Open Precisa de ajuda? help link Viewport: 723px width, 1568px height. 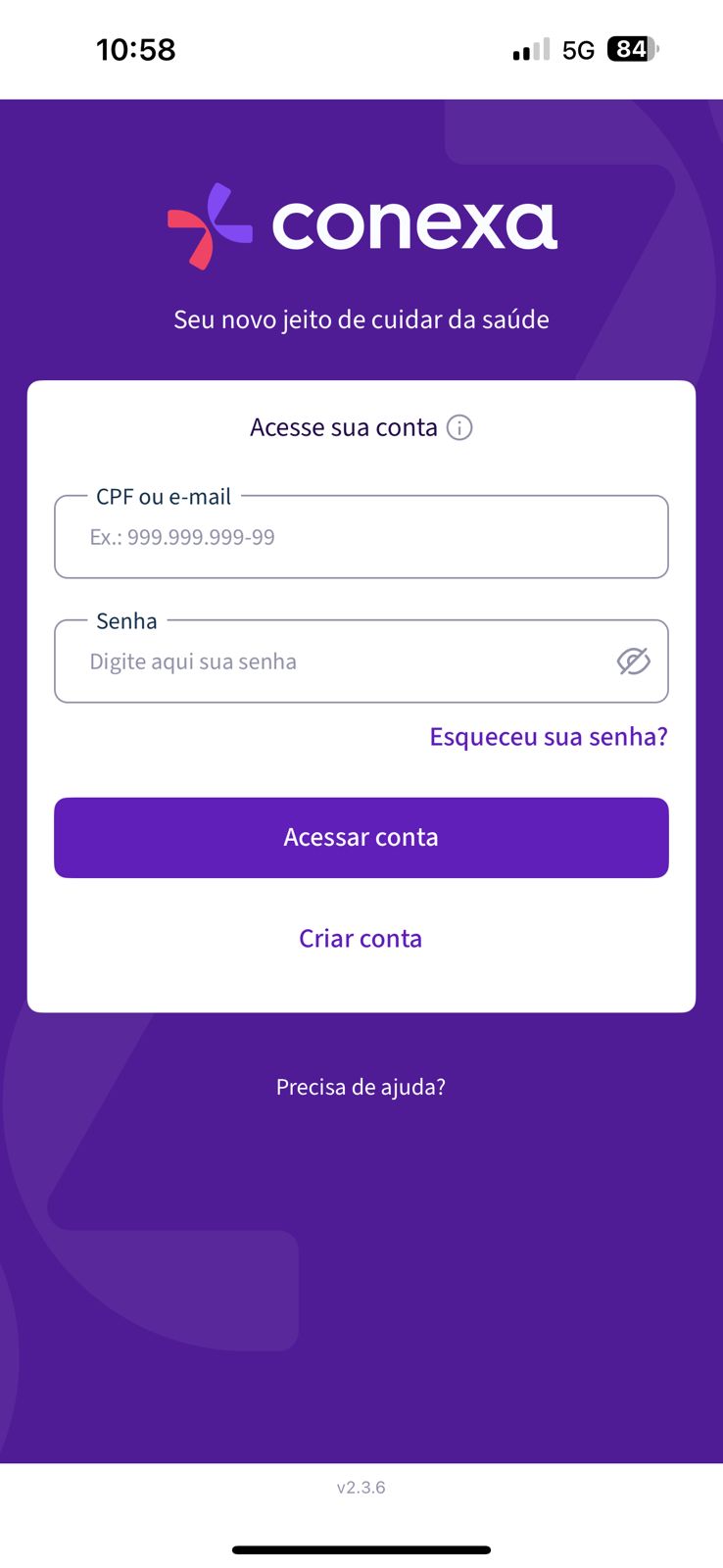pyautogui.click(x=361, y=1087)
